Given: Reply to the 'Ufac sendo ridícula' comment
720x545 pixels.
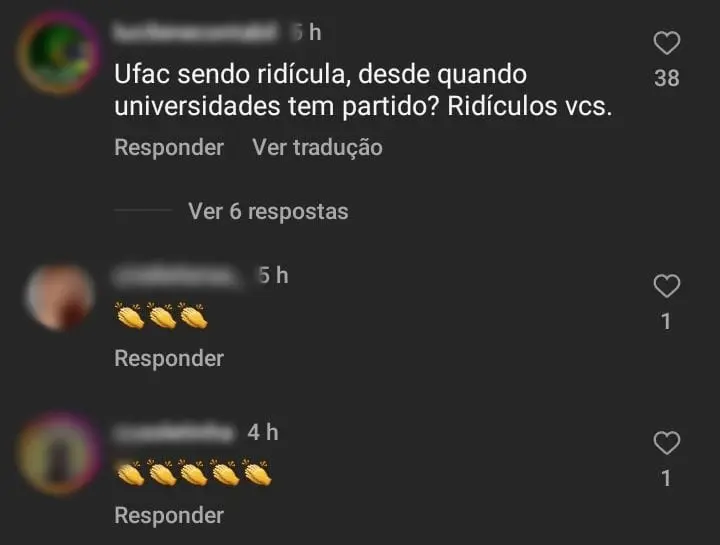Looking at the screenshot, I should pyautogui.click(x=169, y=148).
